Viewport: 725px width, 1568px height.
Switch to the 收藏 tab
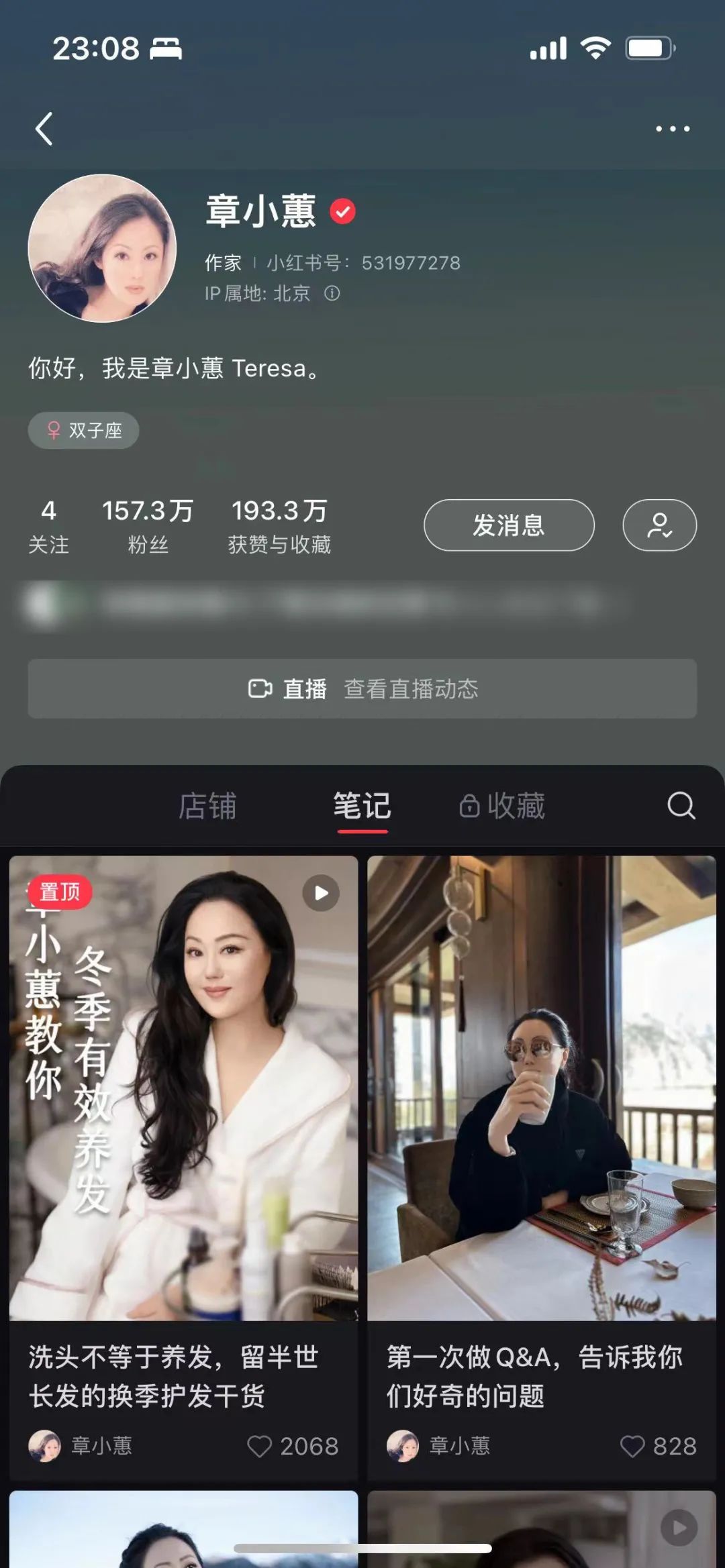[502, 806]
